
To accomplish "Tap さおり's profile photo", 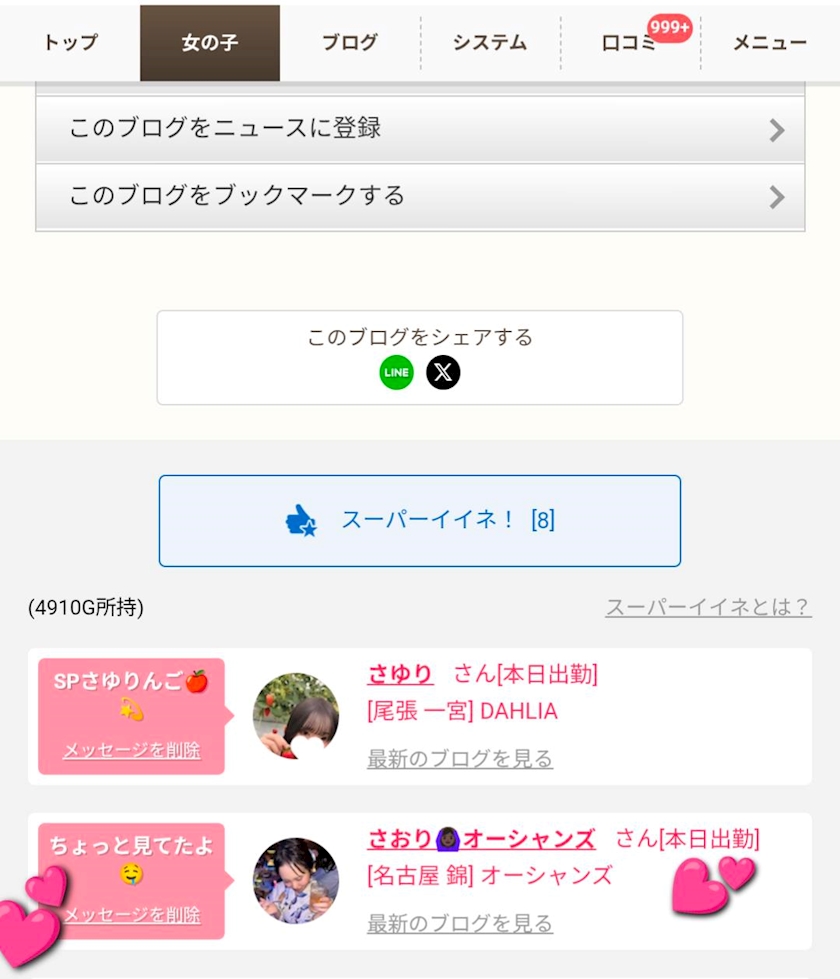I will pyautogui.click(x=296, y=881).
